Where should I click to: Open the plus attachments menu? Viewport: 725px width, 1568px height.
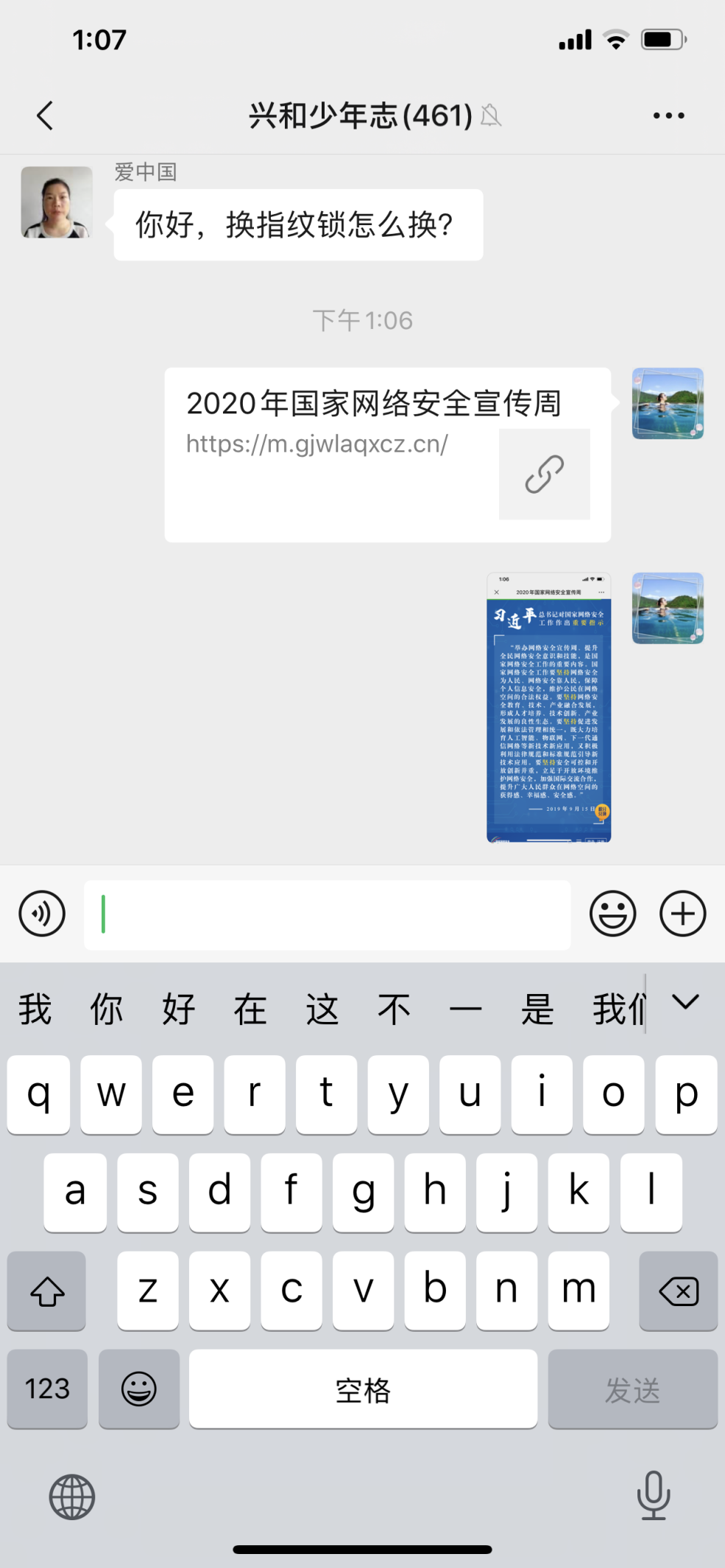pyautogui.click(x=682, y=914)
